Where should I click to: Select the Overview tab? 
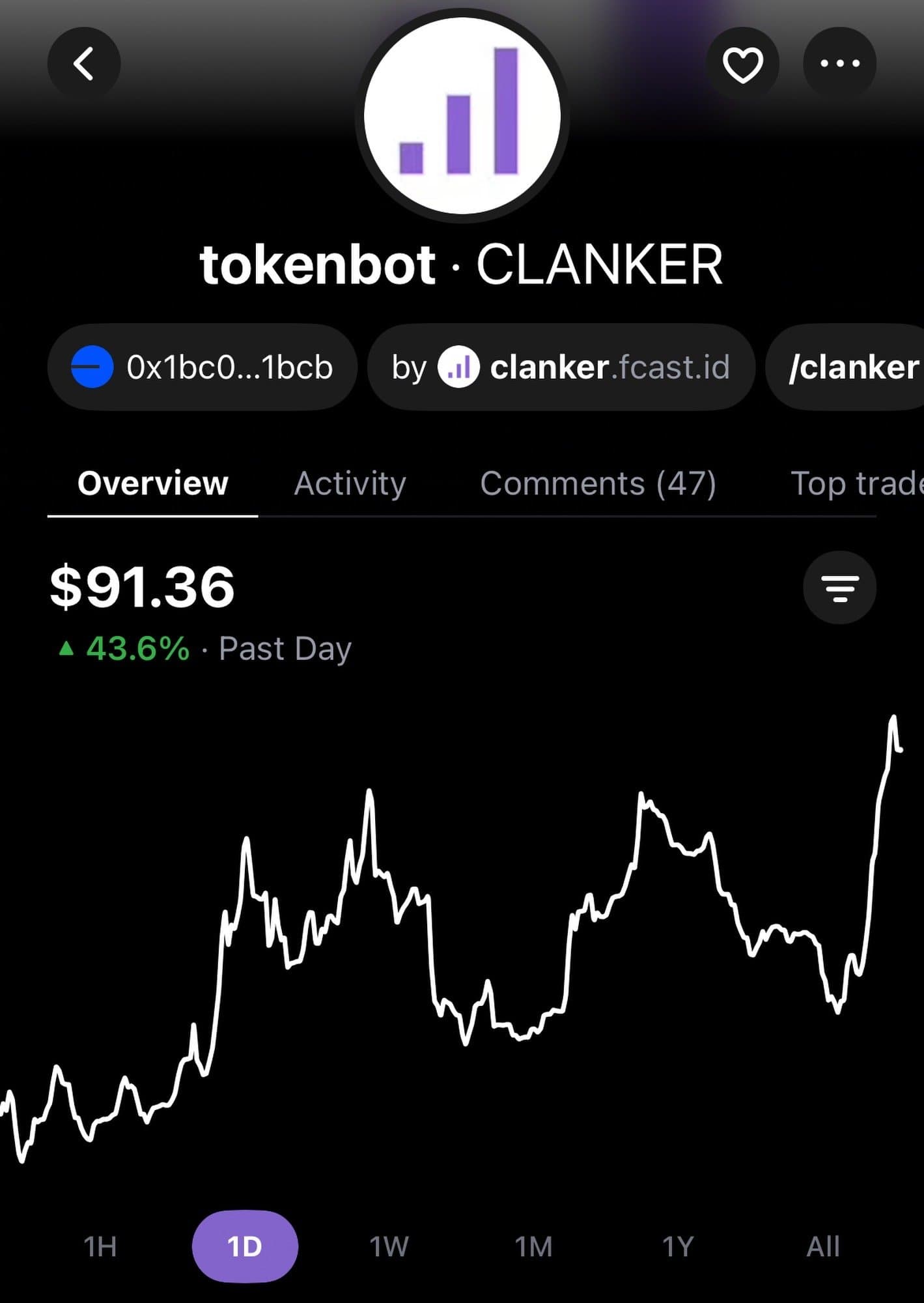click(x=153, y=483)
